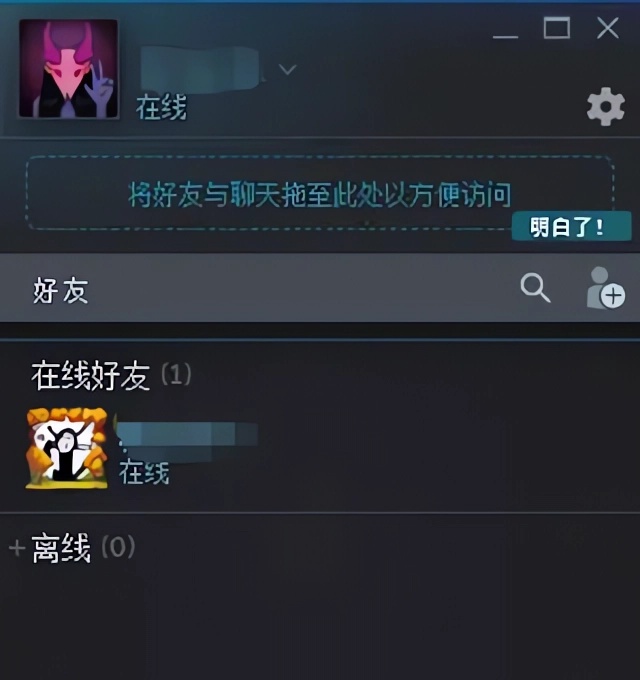
Task: Expand the username status dropdown arrow
Action: (x=287, y=70)
